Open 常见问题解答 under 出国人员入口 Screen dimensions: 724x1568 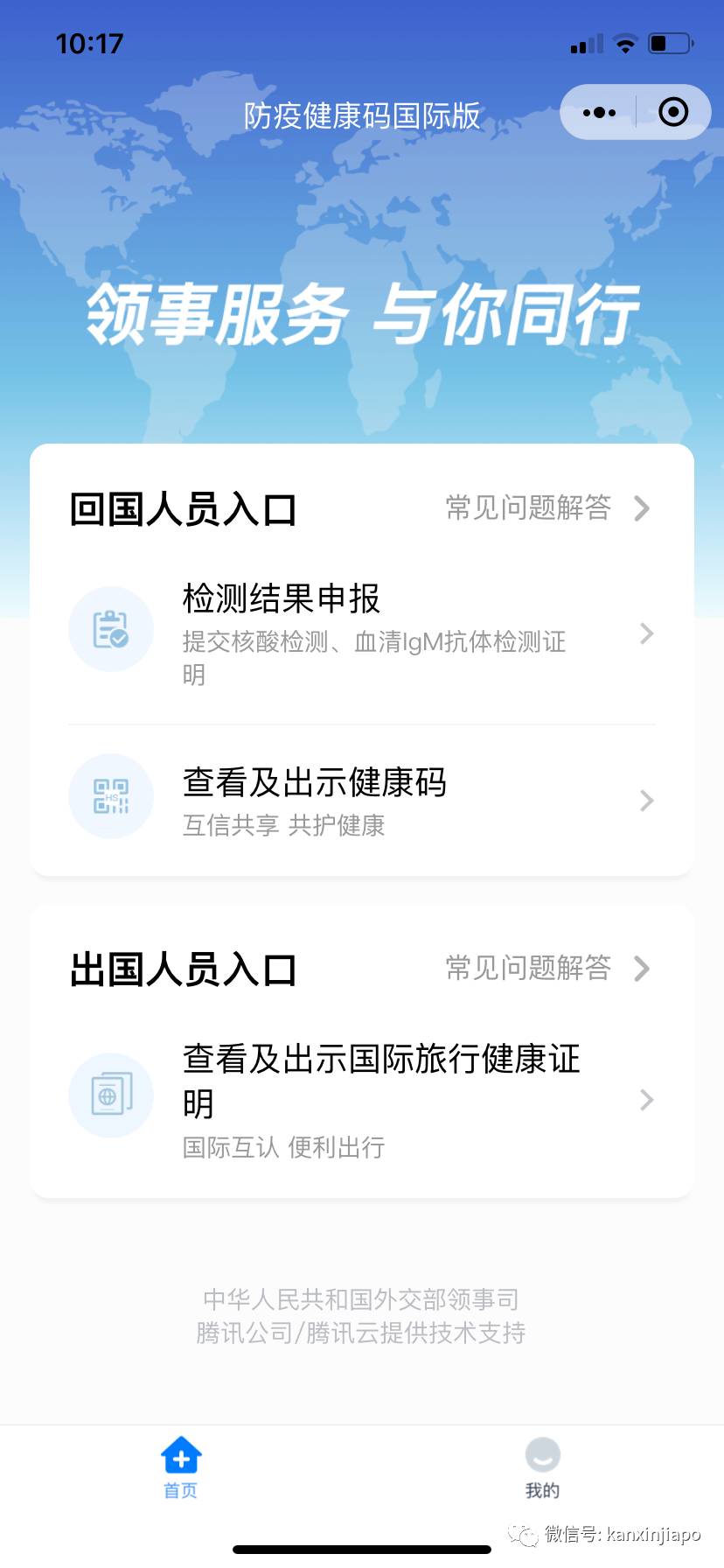(x=529, y=968)
